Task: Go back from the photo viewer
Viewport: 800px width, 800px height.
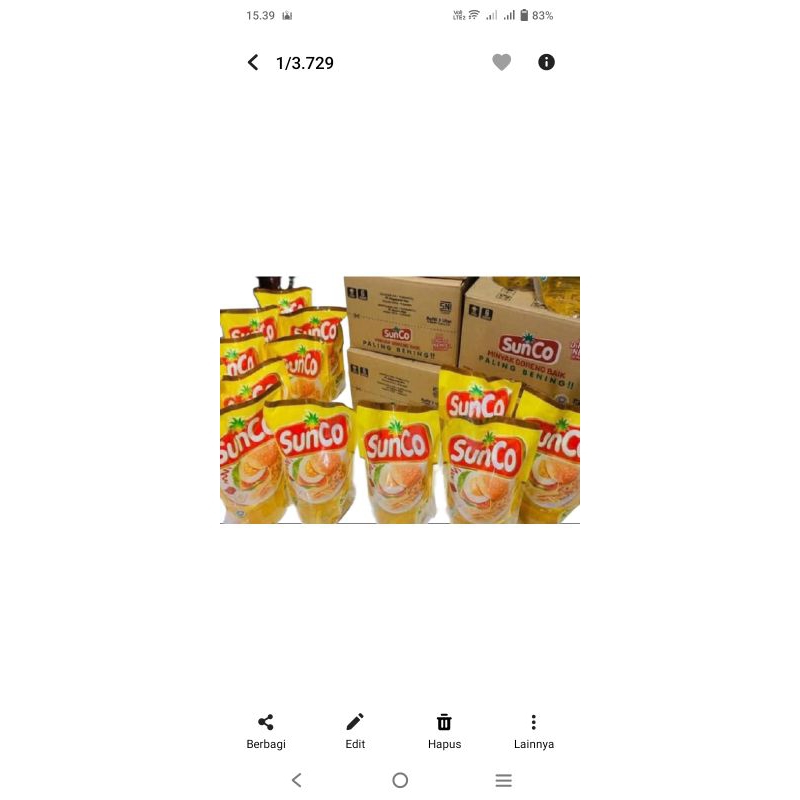Action: (x=253, y=63)
